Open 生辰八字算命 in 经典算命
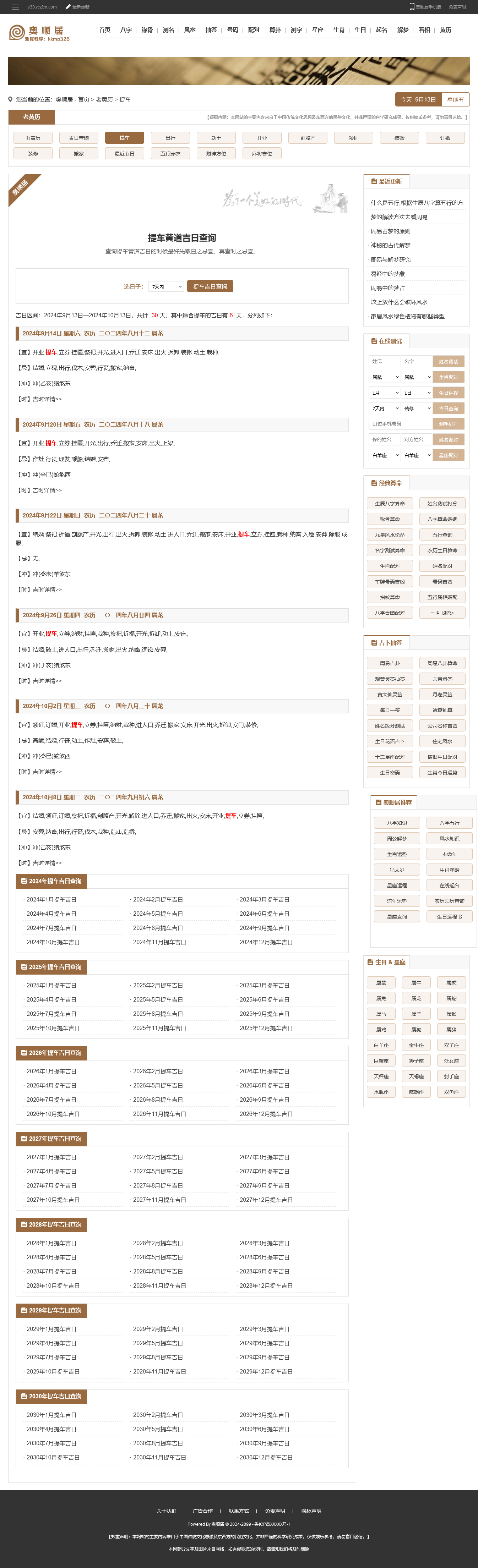Image resolution: width=478 pixels, height=1568 pixels. coord(390,503)
